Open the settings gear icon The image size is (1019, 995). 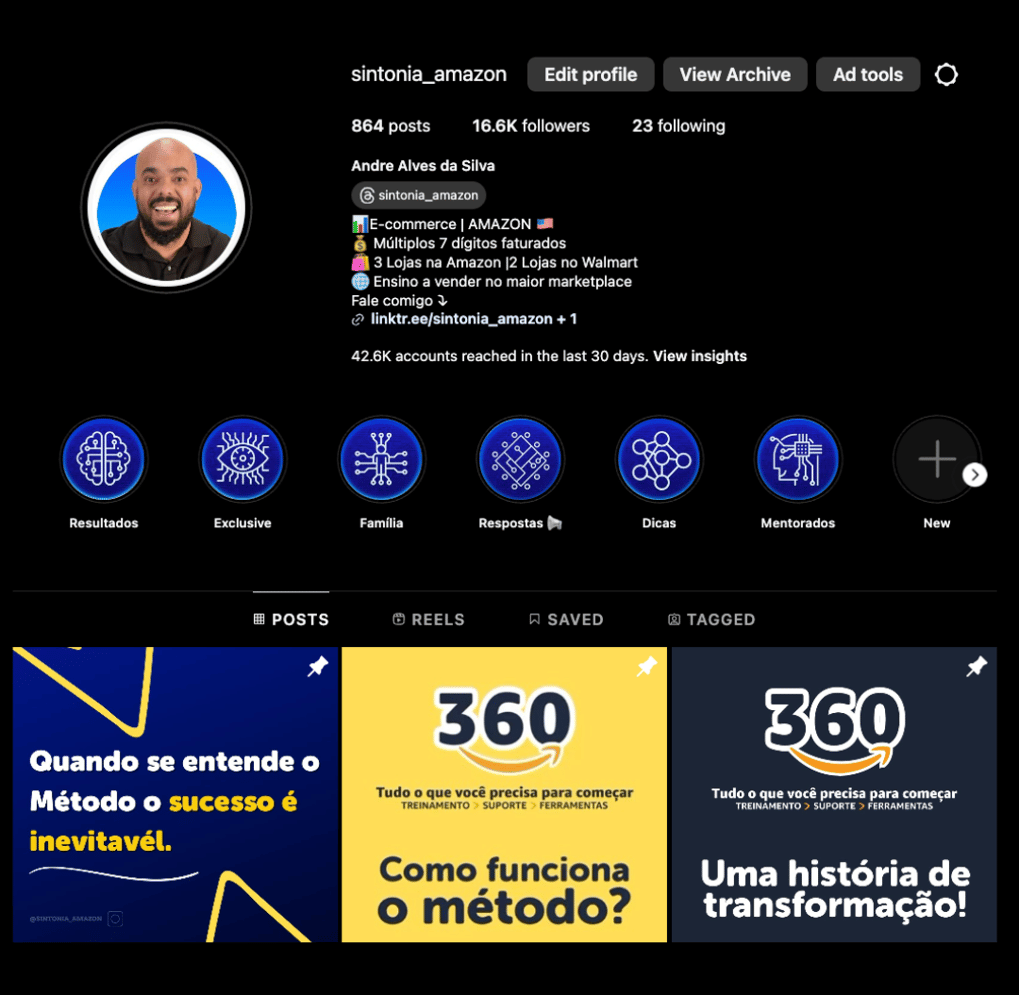(946, 75)
